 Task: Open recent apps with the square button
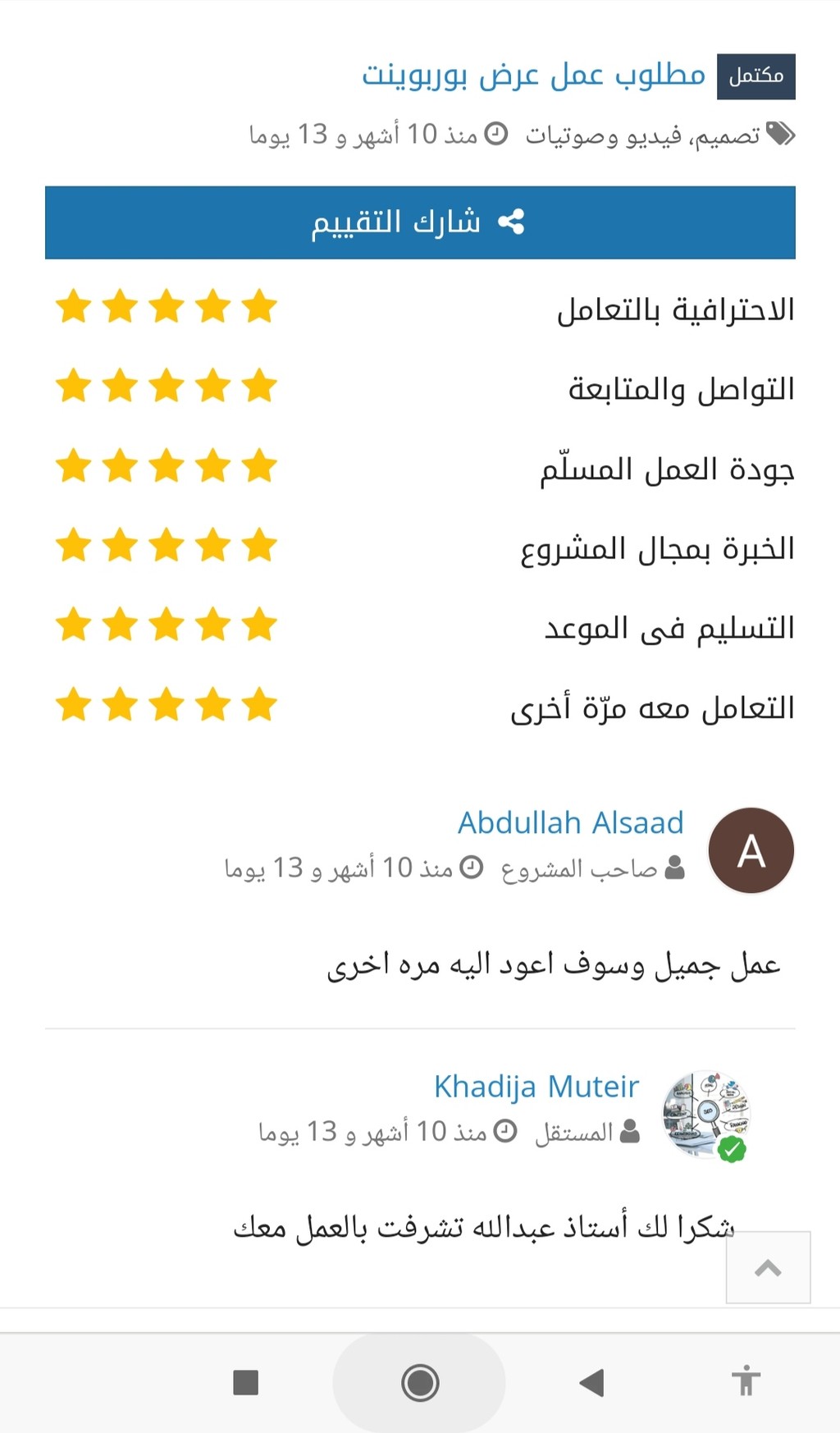(246, 1383)
